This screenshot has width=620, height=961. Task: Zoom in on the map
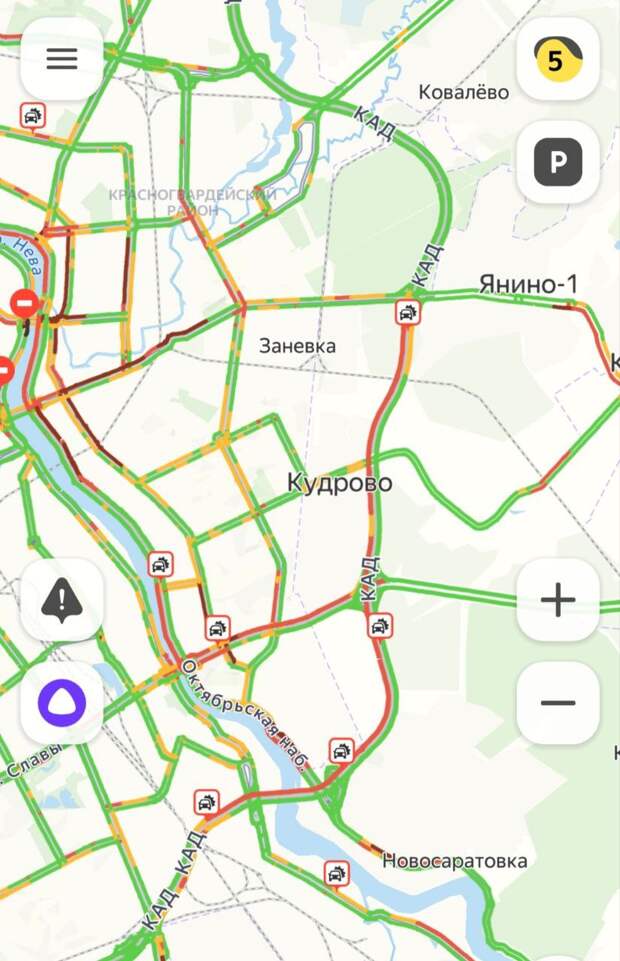[x=557, y=600]
